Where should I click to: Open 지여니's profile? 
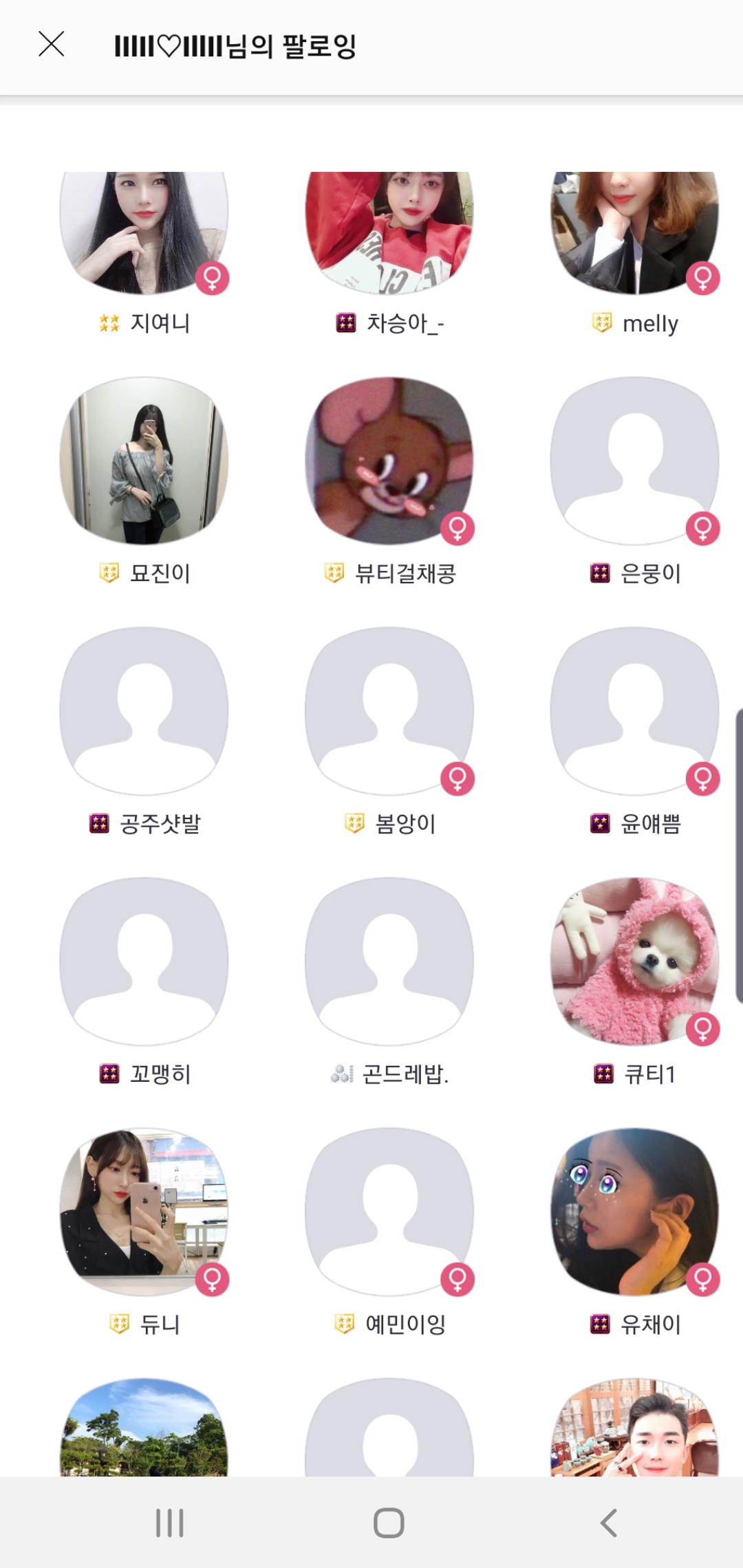point(144,234)
